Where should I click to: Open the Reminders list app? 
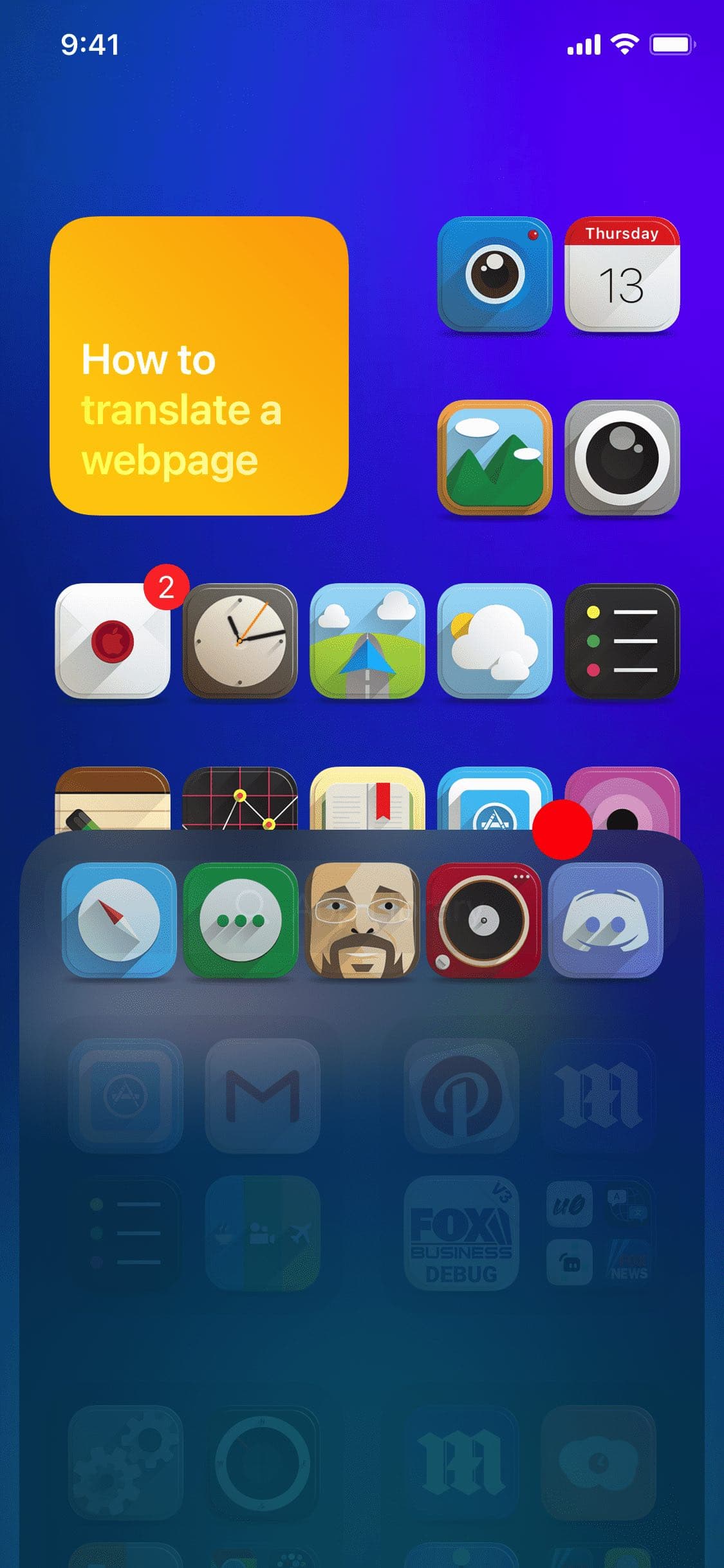[x=622, y=640]
